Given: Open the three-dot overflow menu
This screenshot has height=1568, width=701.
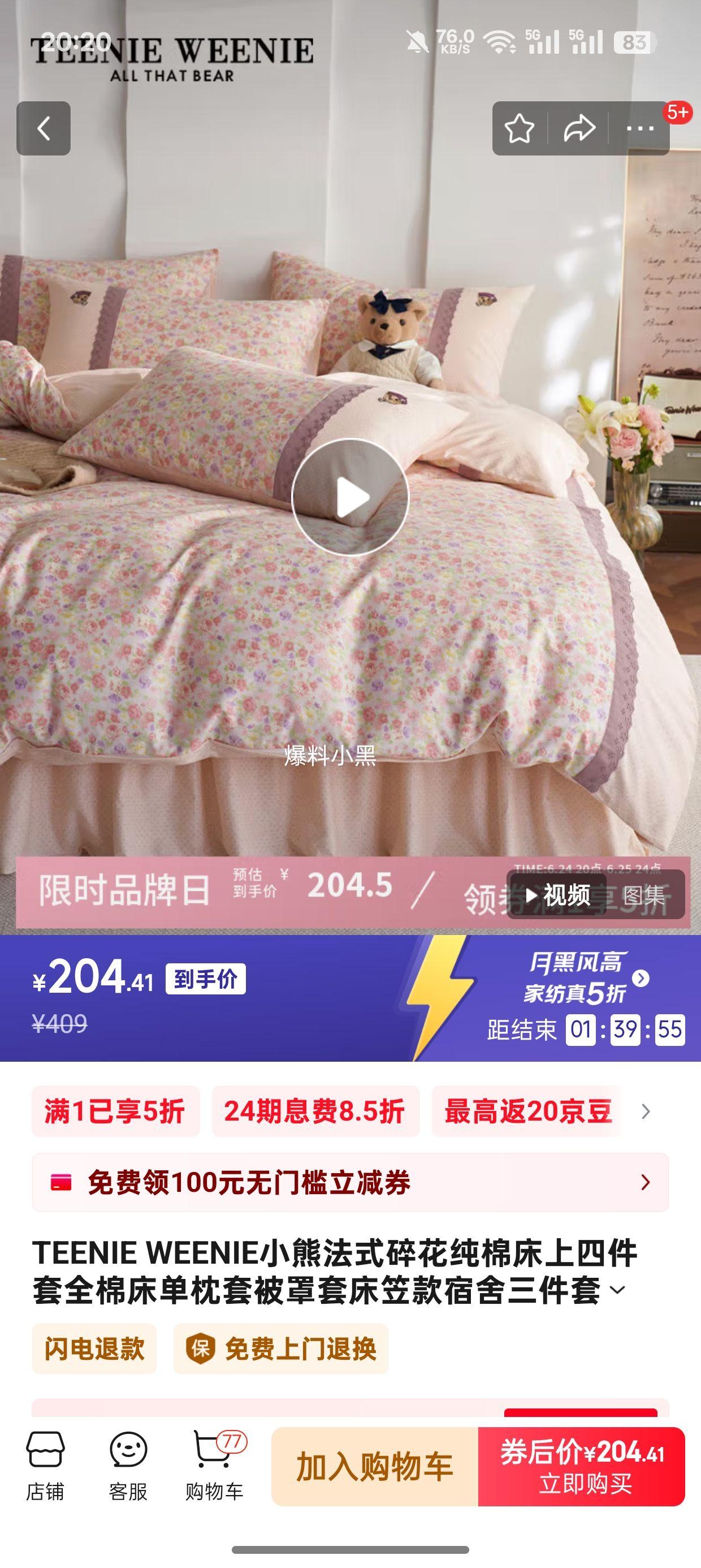Looking at the screenshot, I should tap(639, 128).
